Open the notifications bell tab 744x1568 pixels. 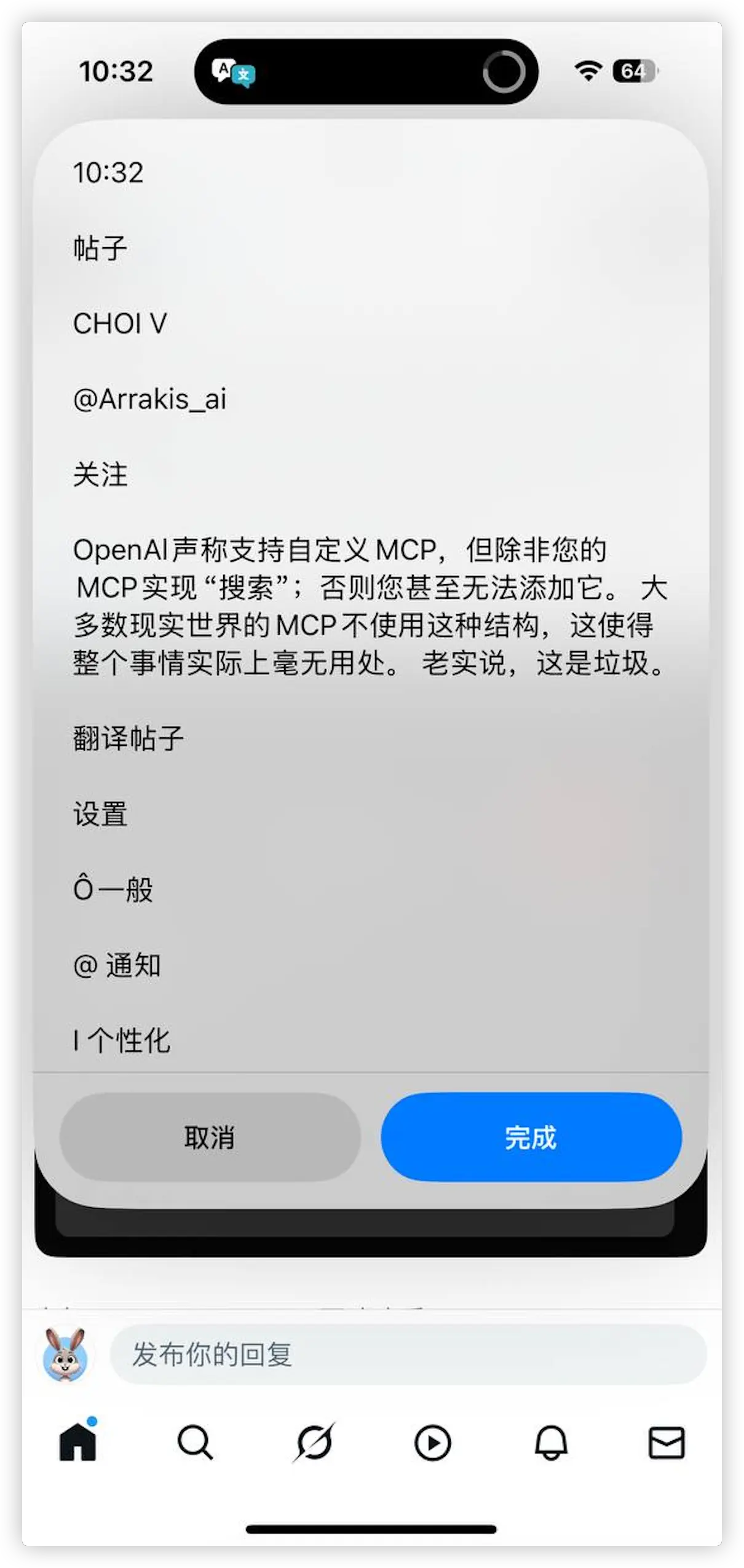click(x=551, y=1443)
